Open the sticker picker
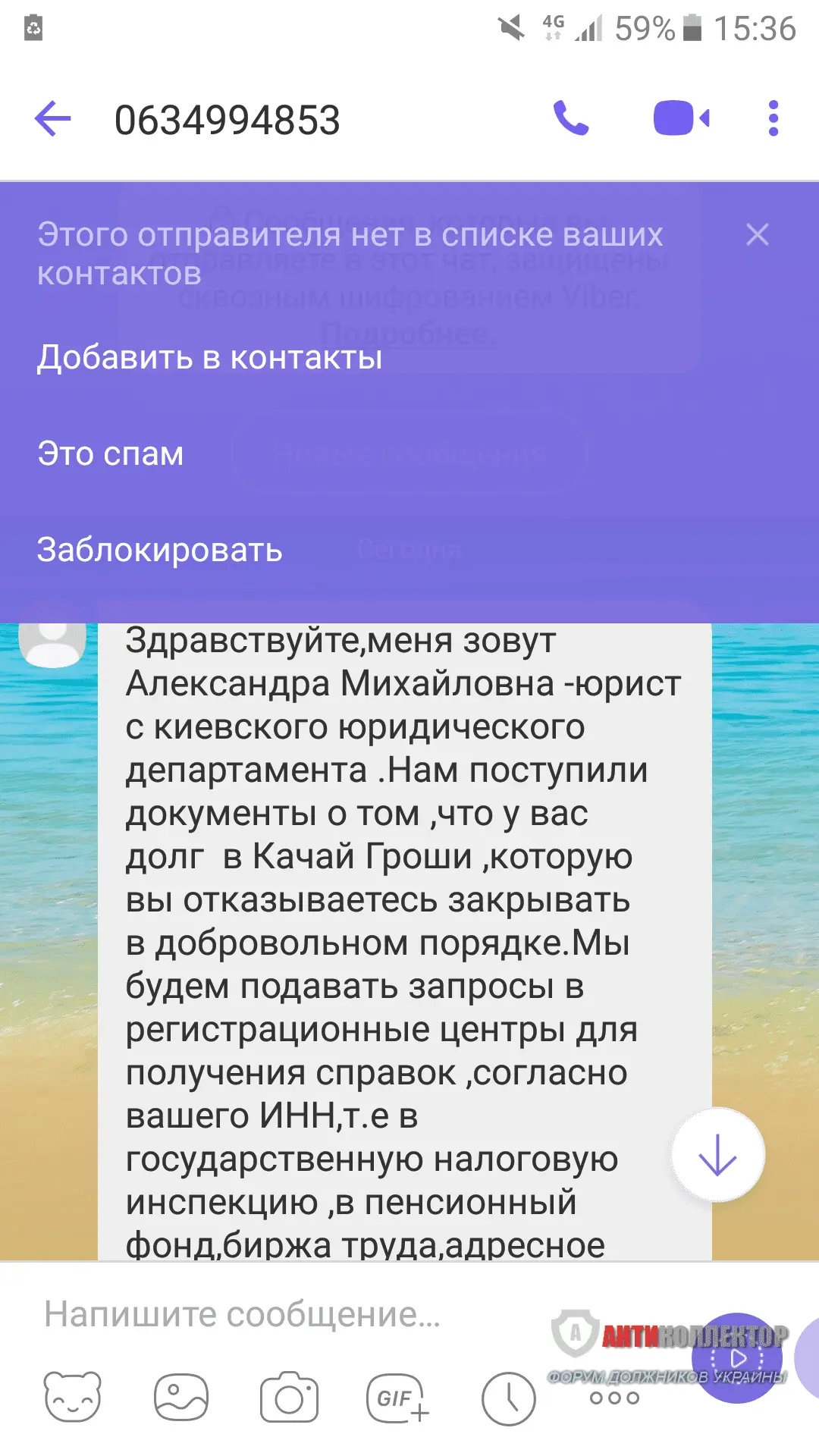The height and width of the screenshot is (1456, 819). pyautogui.click(x=72, y=1397)
